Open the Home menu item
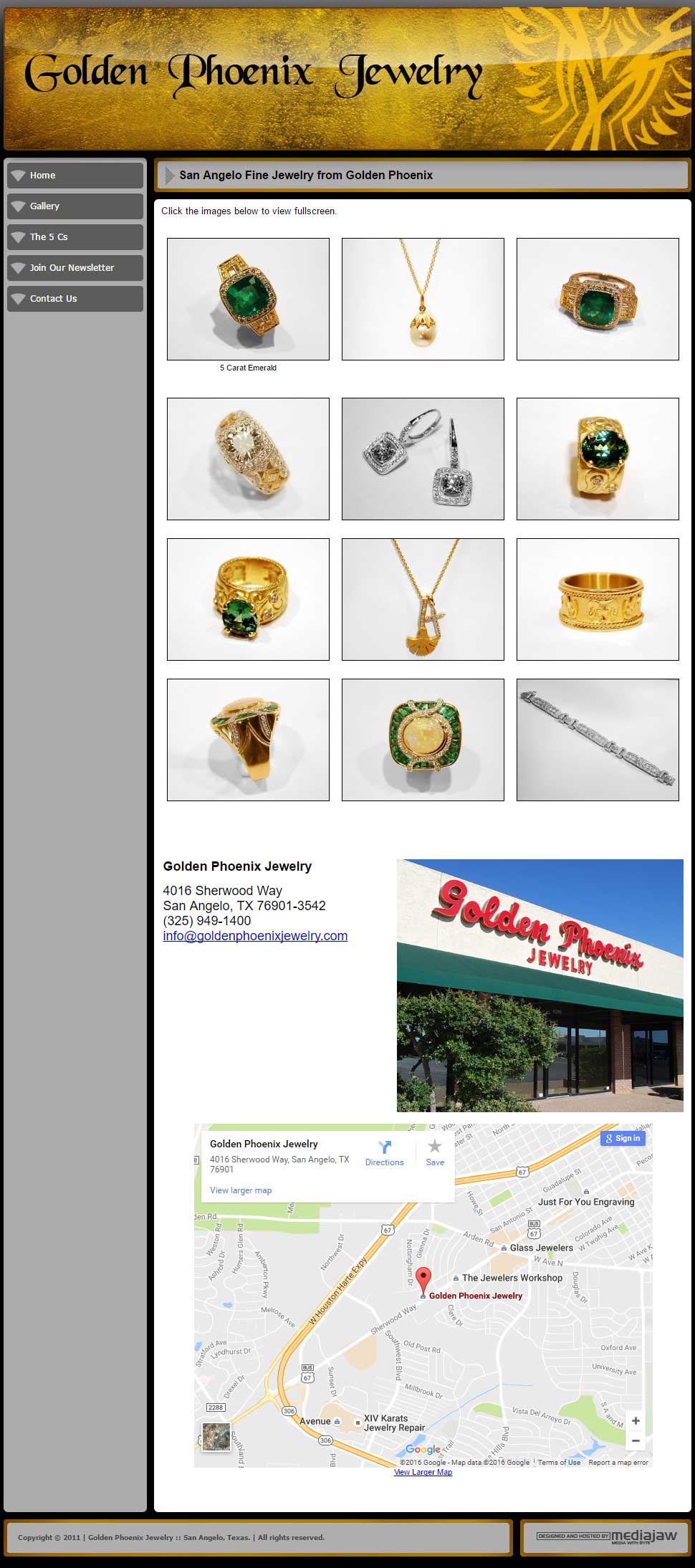The width and height of the screenshot is (695, 1568). 75,176
